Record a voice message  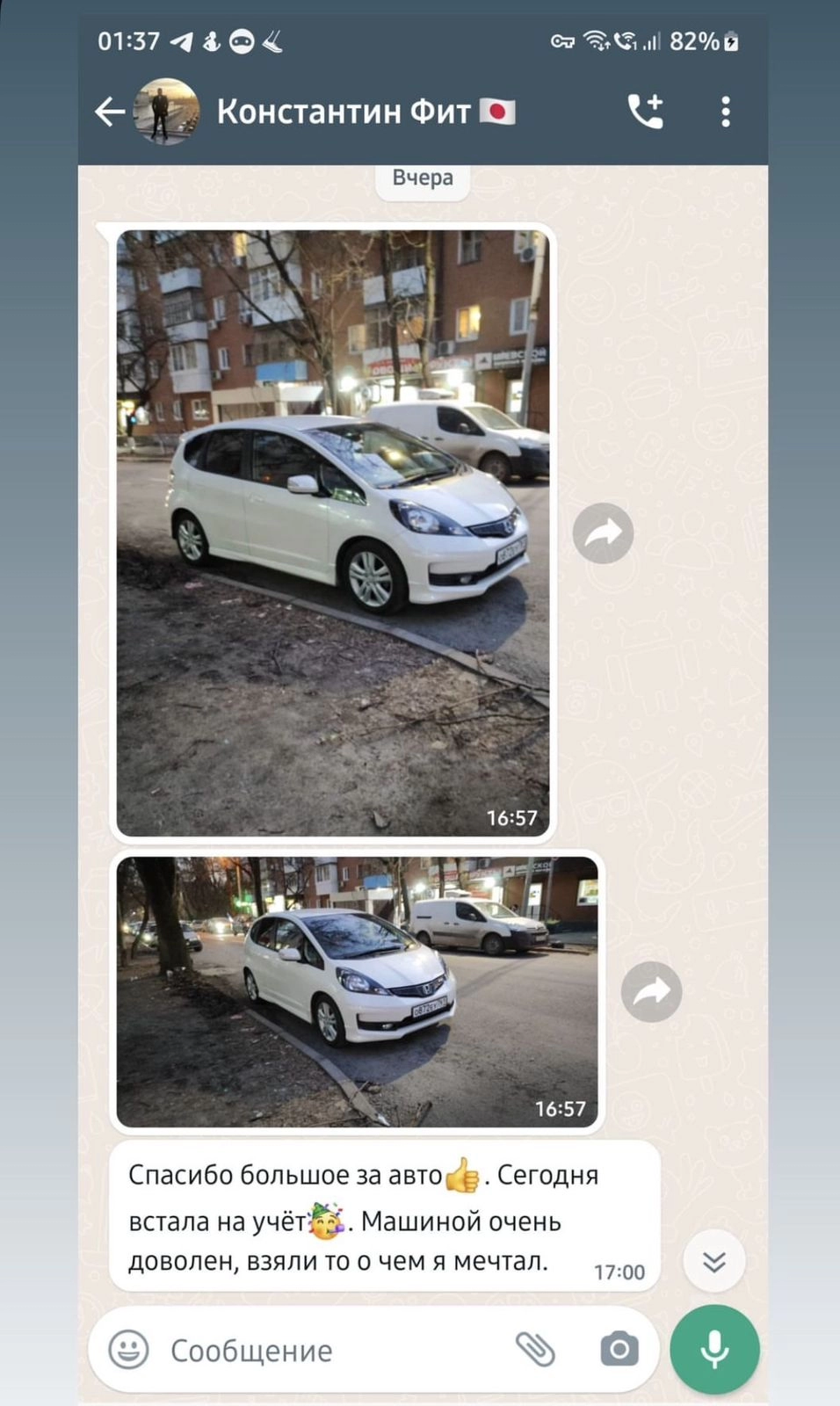(x=714, y=1349)
